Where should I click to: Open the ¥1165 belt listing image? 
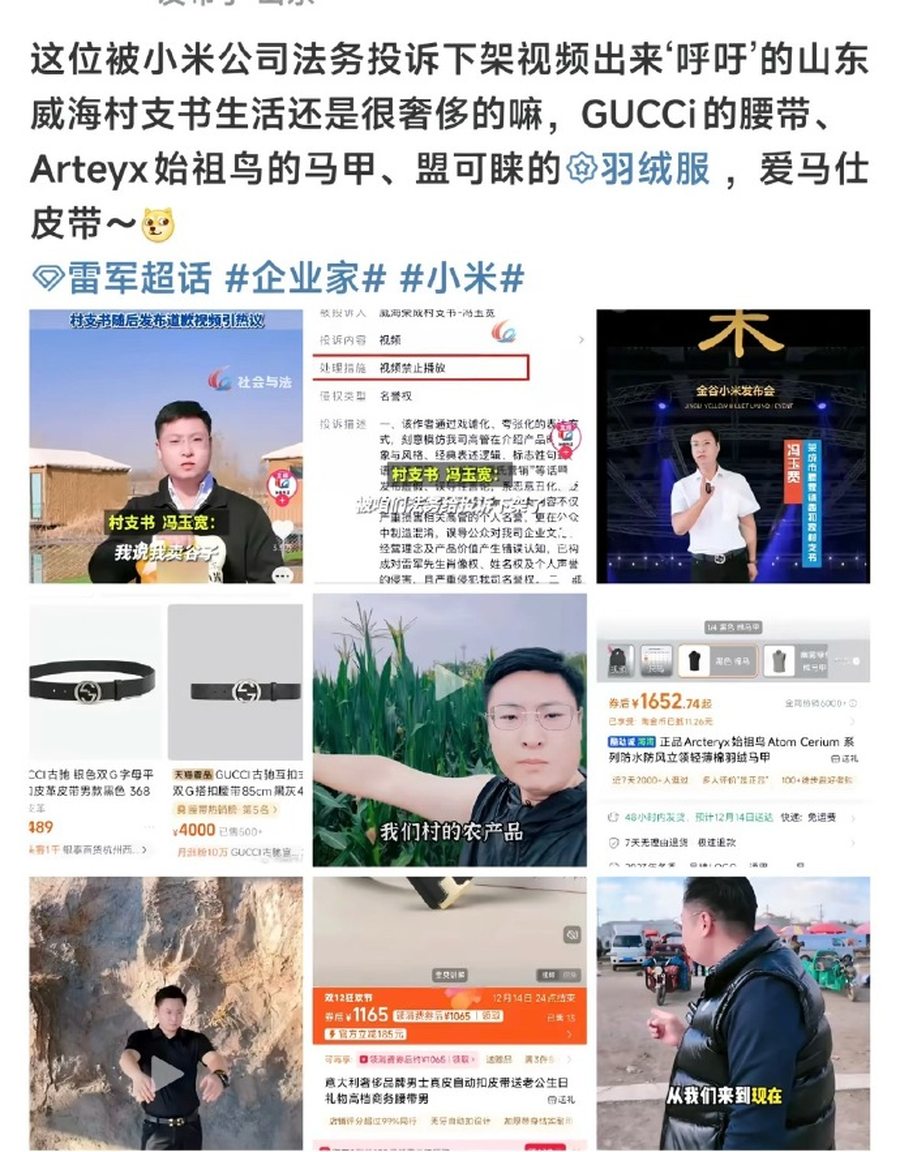pos(449,1013)
